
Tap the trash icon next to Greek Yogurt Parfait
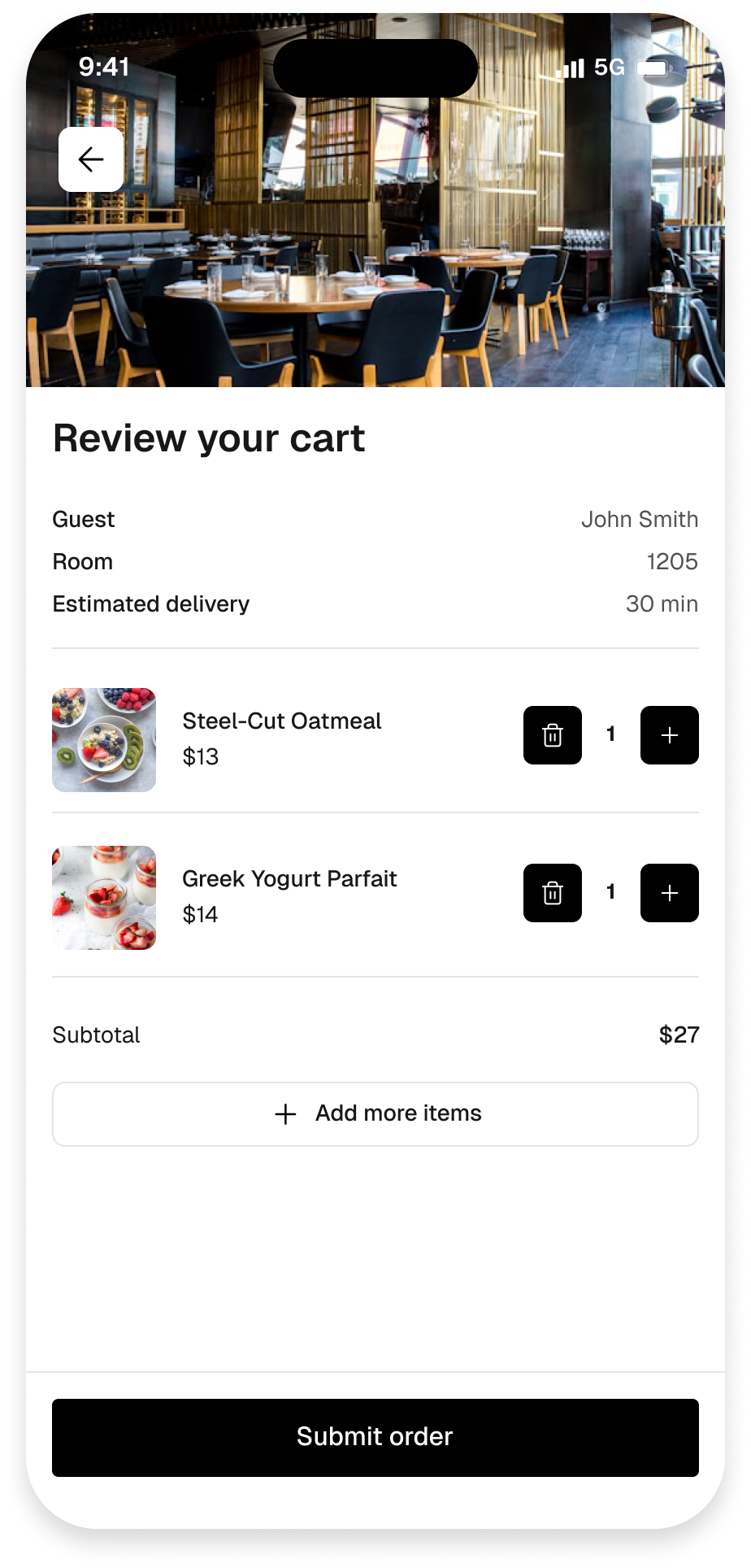pyautogui.click(x=552, y=892)
